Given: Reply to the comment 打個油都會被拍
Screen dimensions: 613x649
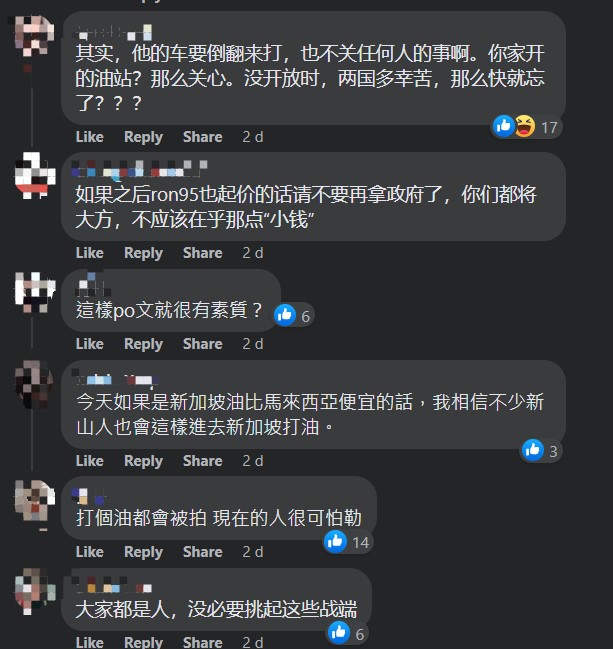Looking at the screenshot, I should coord(143,552).
